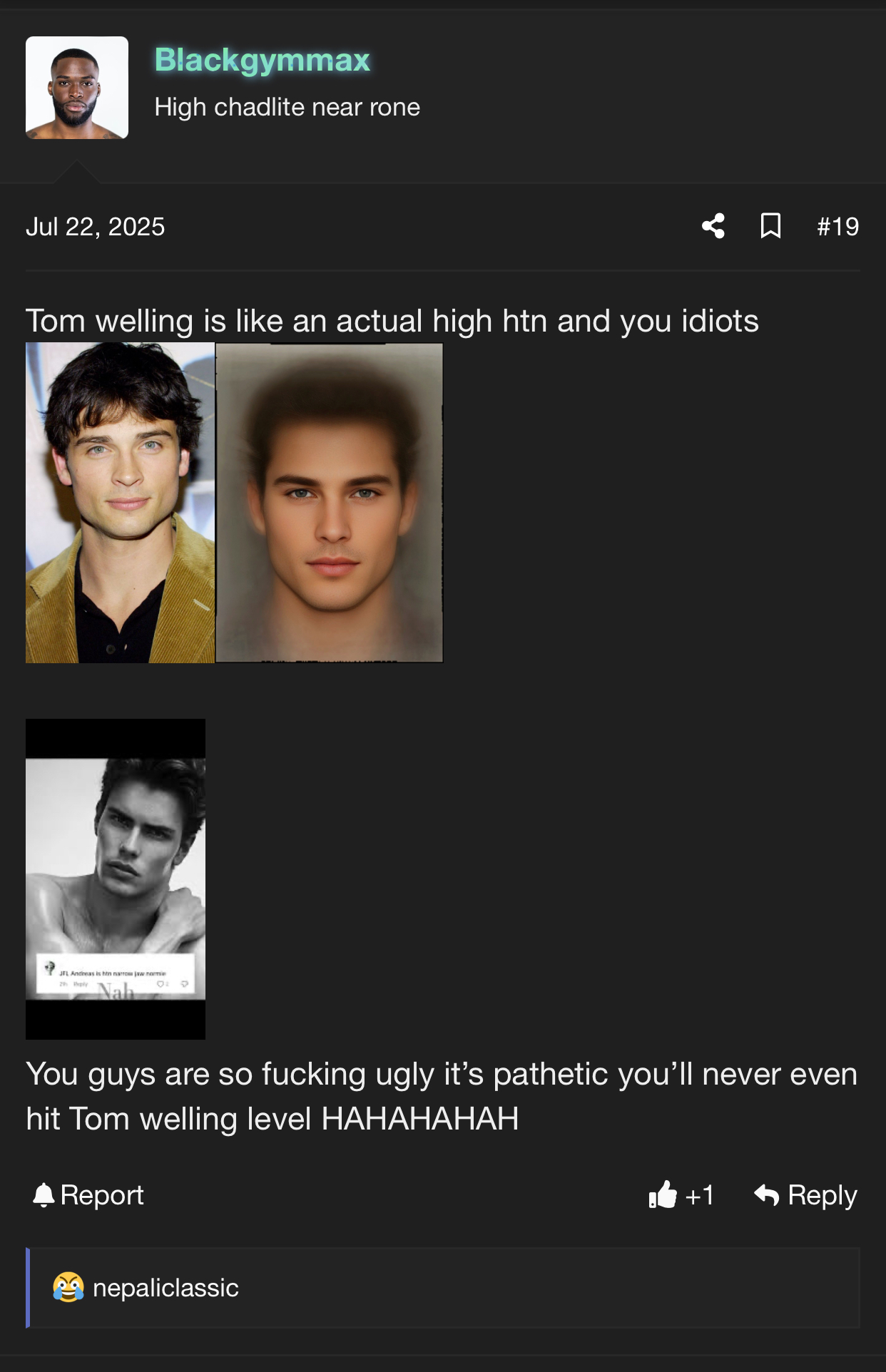Open the black-and-white model image
886x1372 pixels.
pos(116,879)
